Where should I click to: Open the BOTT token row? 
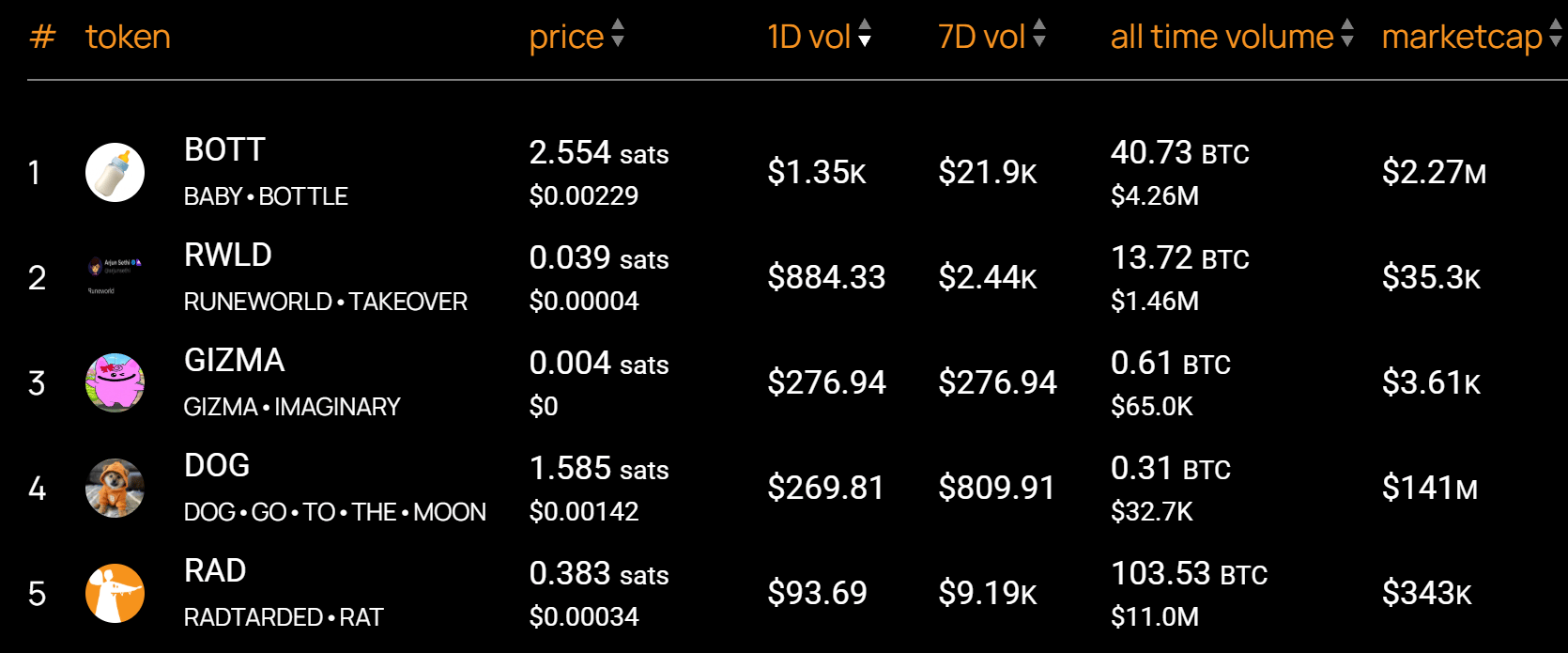(225, 150)
